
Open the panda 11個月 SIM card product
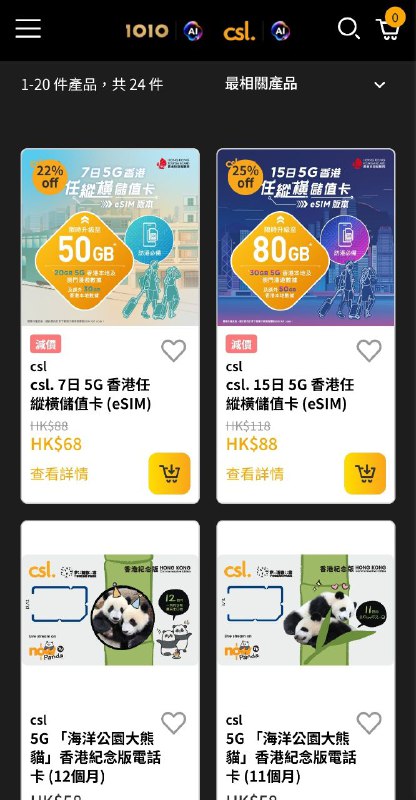[x=306, y=660]
